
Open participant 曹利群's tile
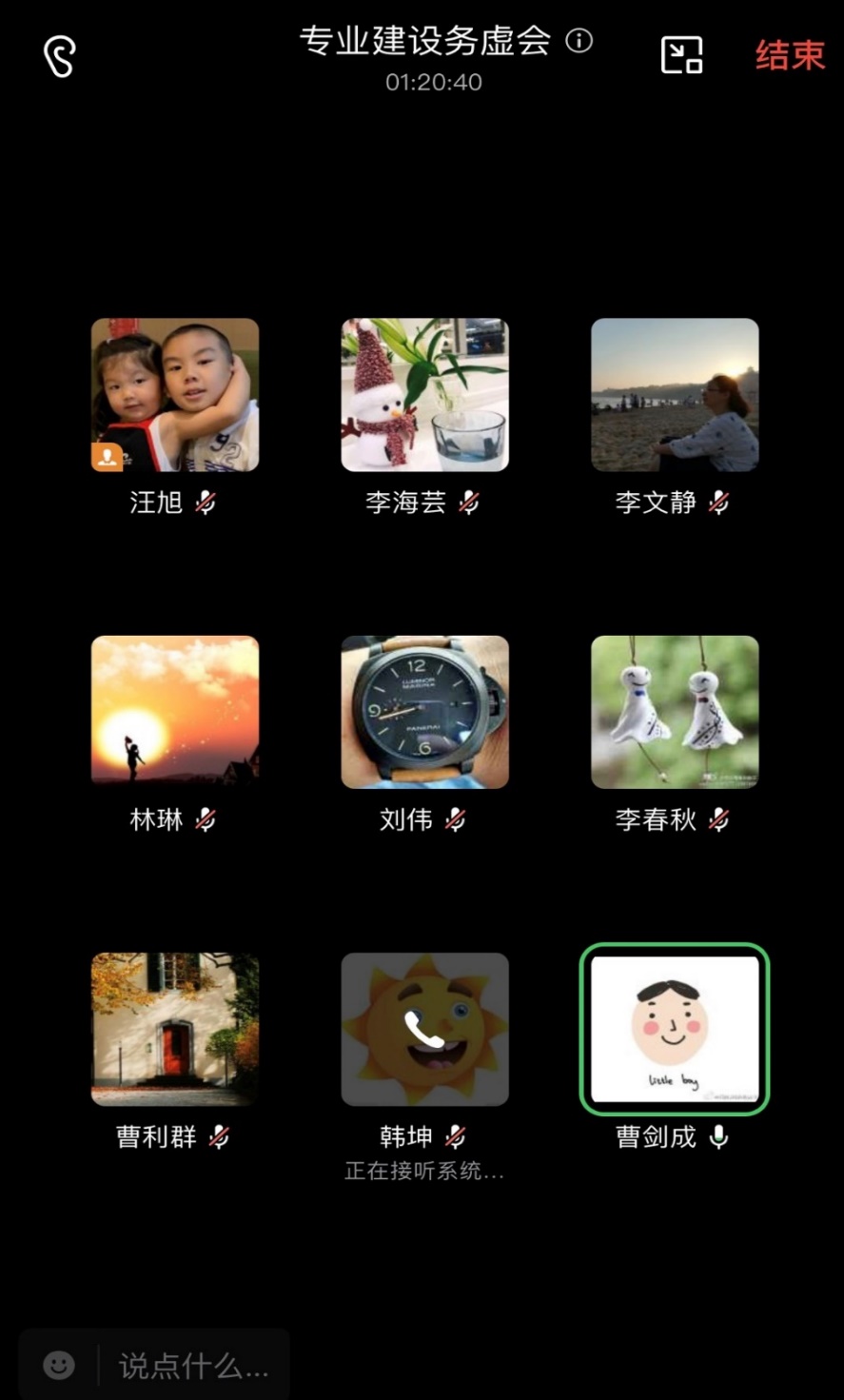(175, 1029)
